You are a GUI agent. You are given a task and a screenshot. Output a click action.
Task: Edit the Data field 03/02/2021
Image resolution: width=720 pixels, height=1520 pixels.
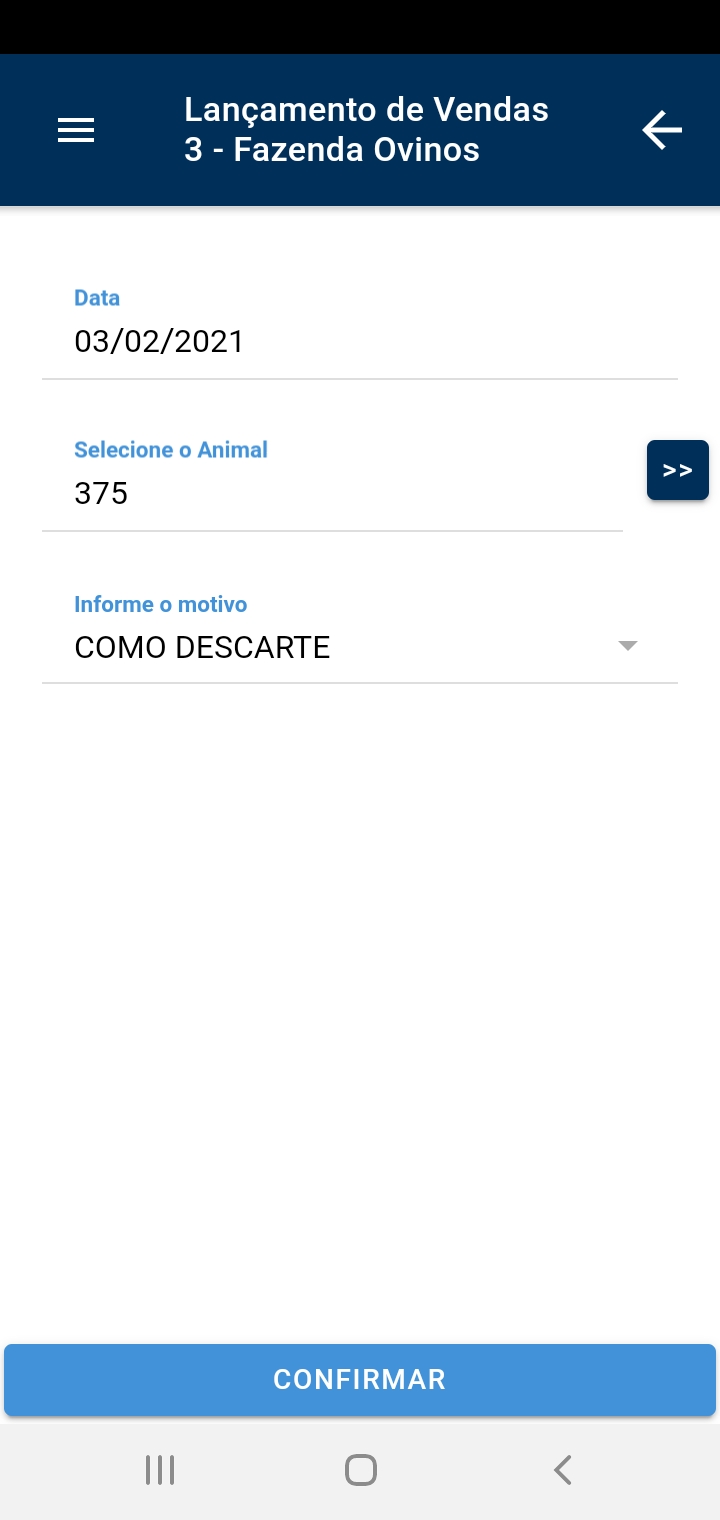pyautogui.click(x=360, y=331)
